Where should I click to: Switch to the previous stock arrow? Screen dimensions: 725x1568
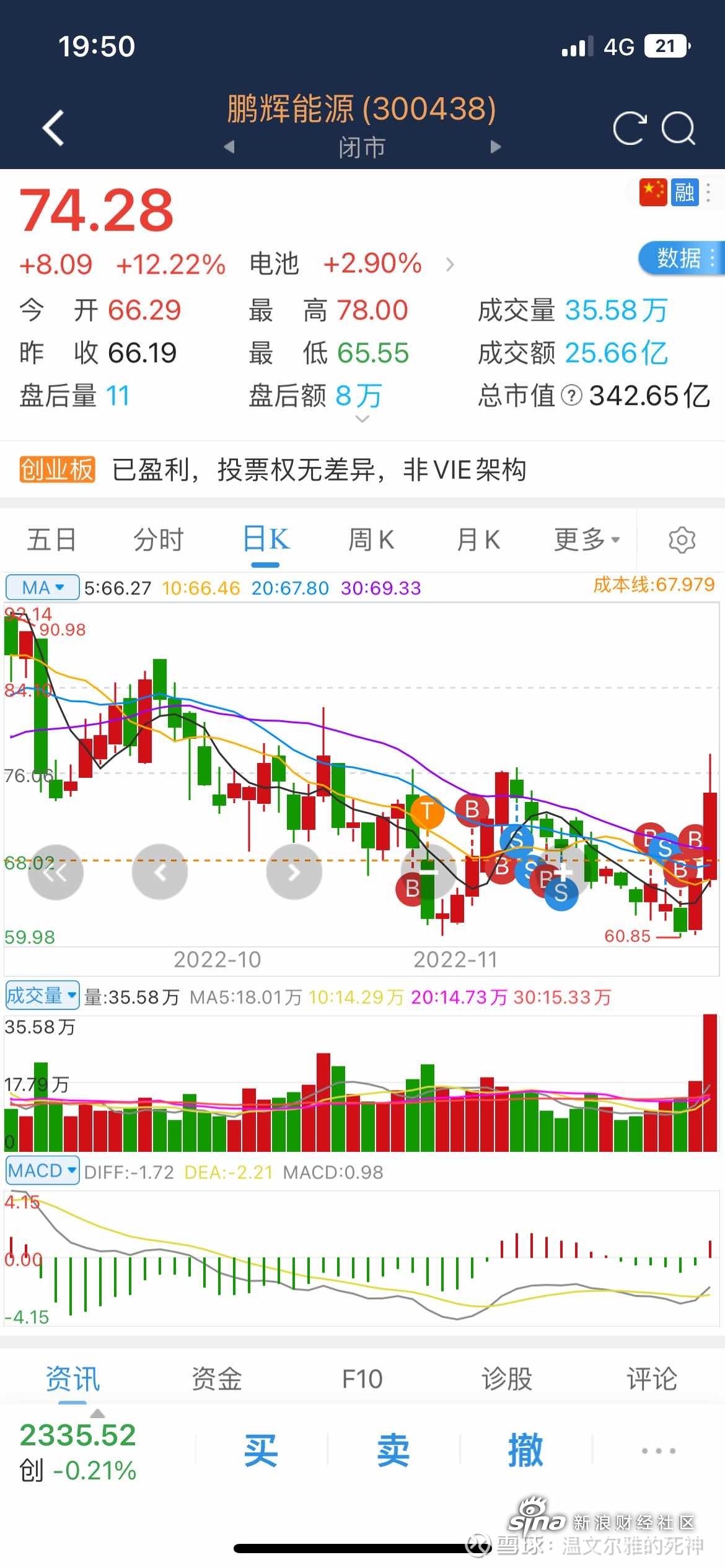point(229,147)
